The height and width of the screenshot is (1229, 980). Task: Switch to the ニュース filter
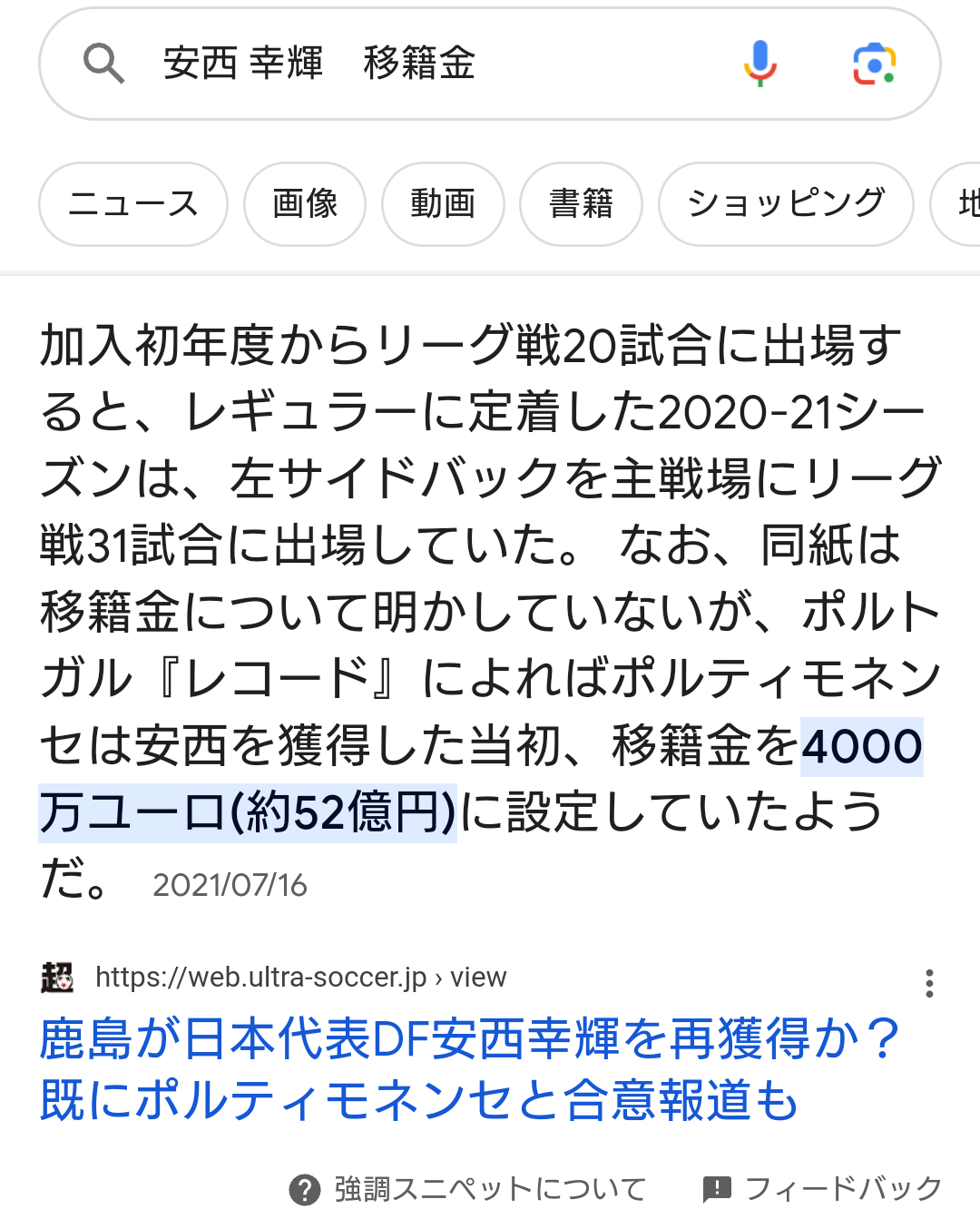pyautogui.click(x=133, y=204)
